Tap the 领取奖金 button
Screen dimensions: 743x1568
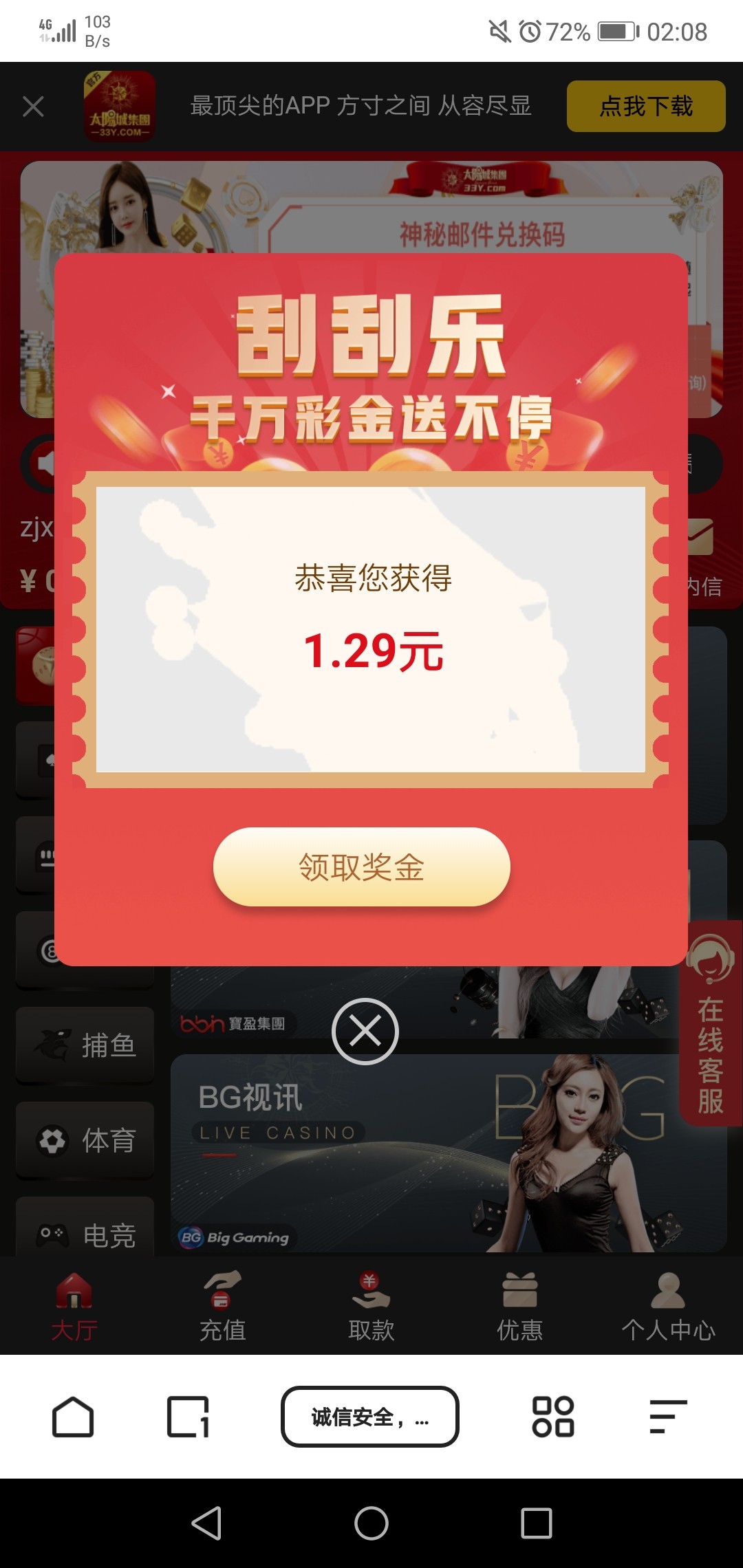[362, 867]
